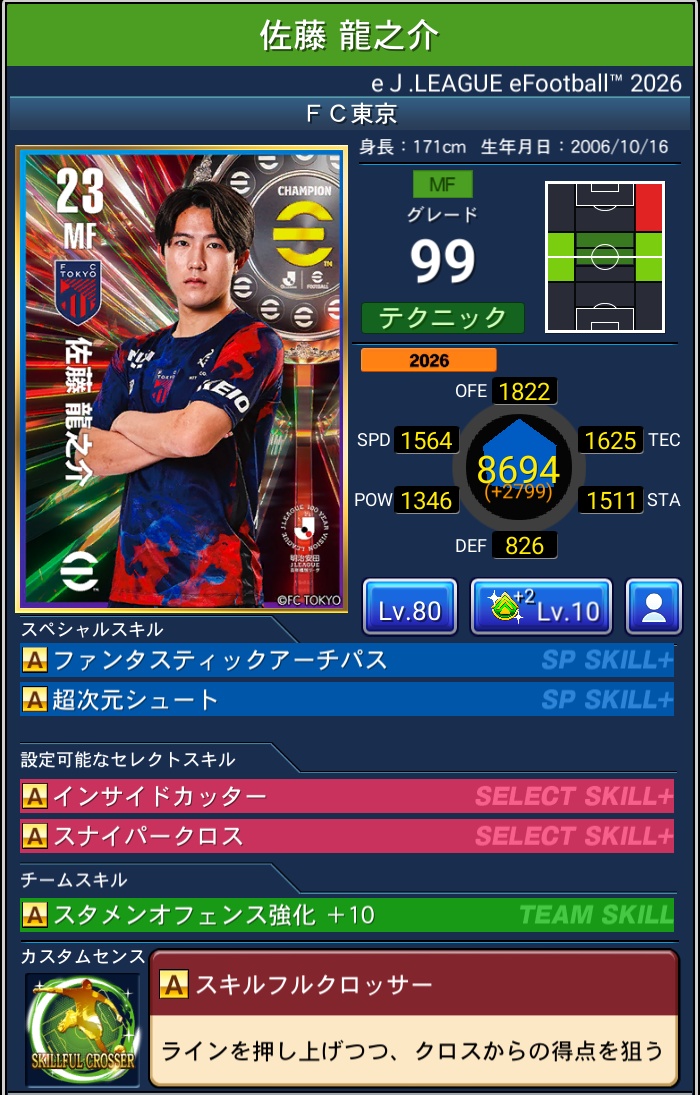The width and height of the screenshot is (700, 1095).
Task: Open スタメンオフェンス強化 +10 team skill
Action: pyautogui.click(x=346, y=914)
